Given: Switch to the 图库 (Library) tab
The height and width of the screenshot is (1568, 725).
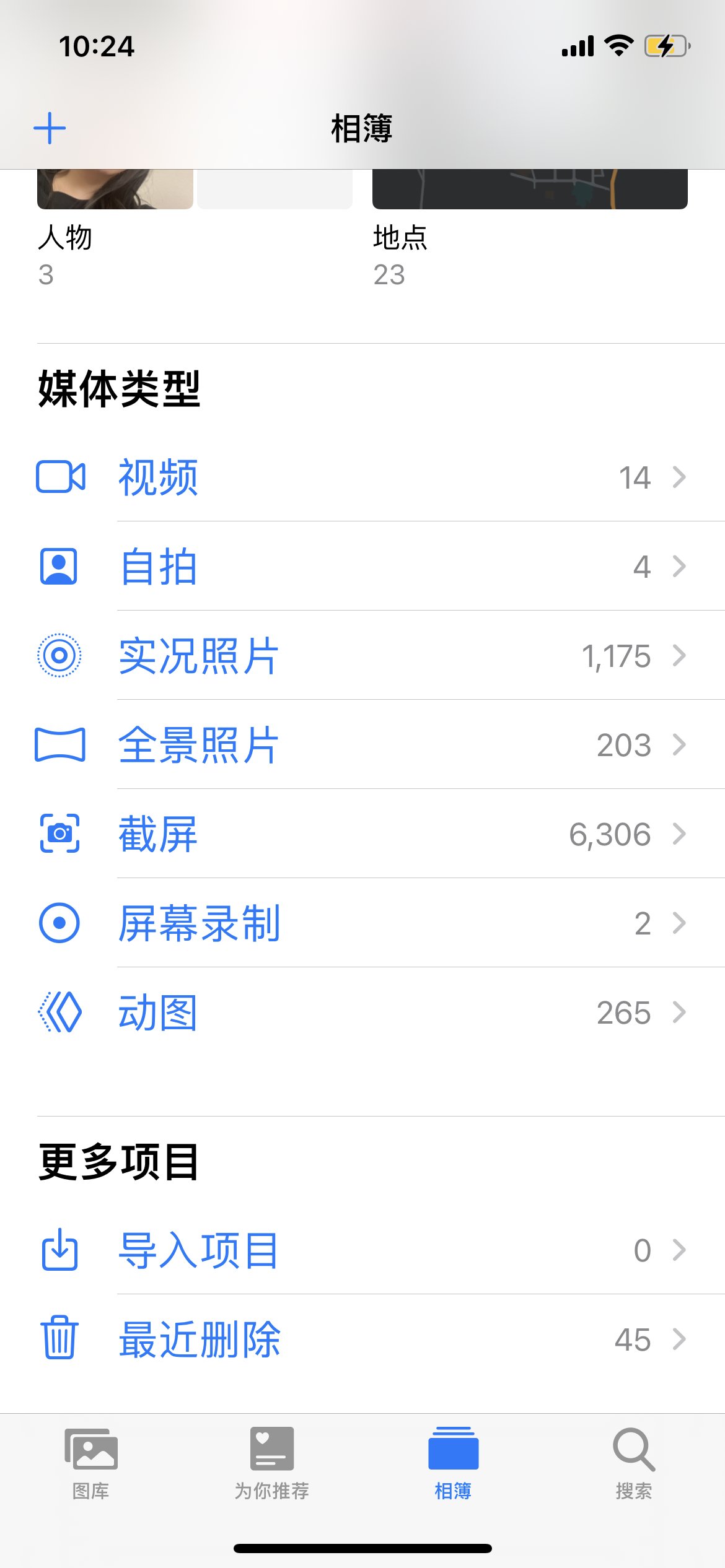Looking at the screenshot, I should click(x=90, y=1463).
